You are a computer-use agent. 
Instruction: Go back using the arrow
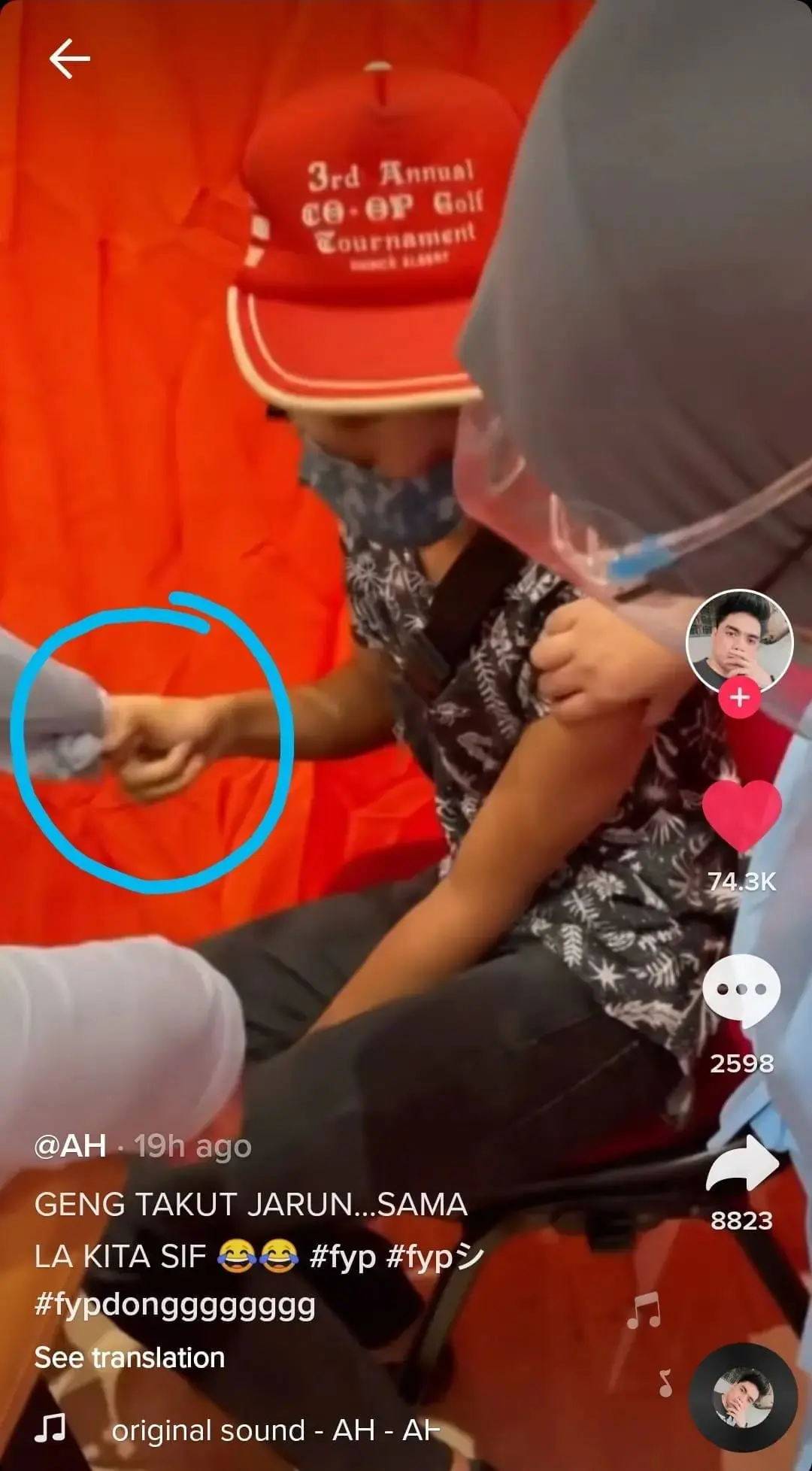69,59
